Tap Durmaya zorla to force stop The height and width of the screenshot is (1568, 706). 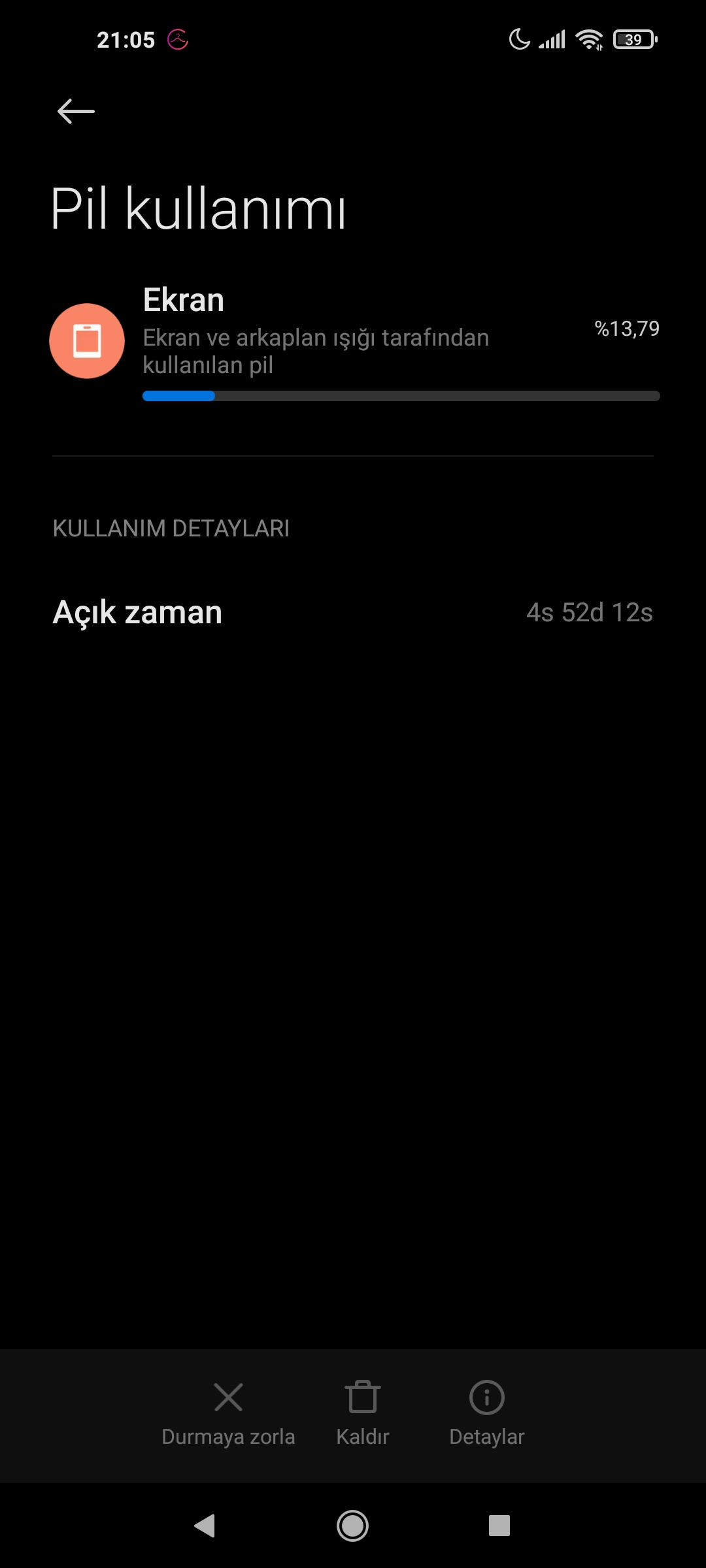228,1413
